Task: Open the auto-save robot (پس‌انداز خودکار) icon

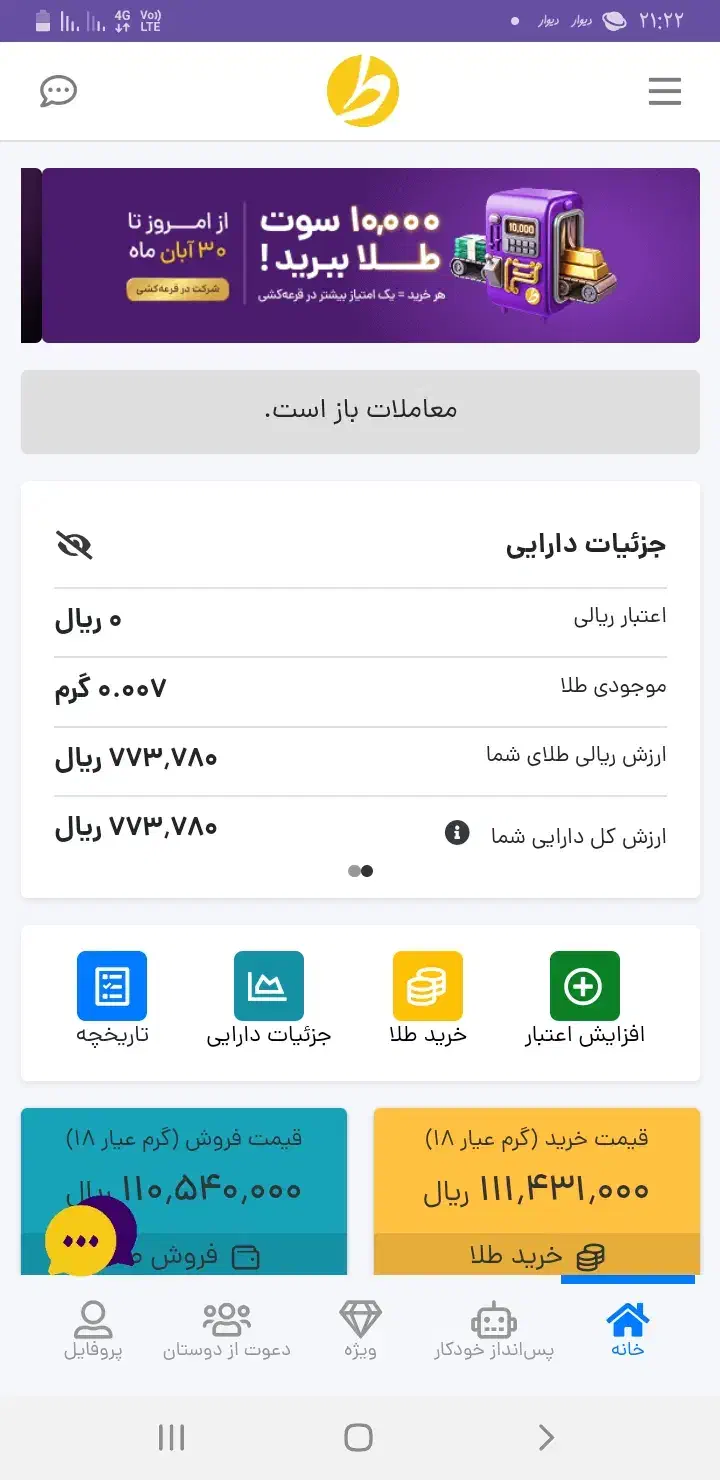Action: (x=494, y=1320)
